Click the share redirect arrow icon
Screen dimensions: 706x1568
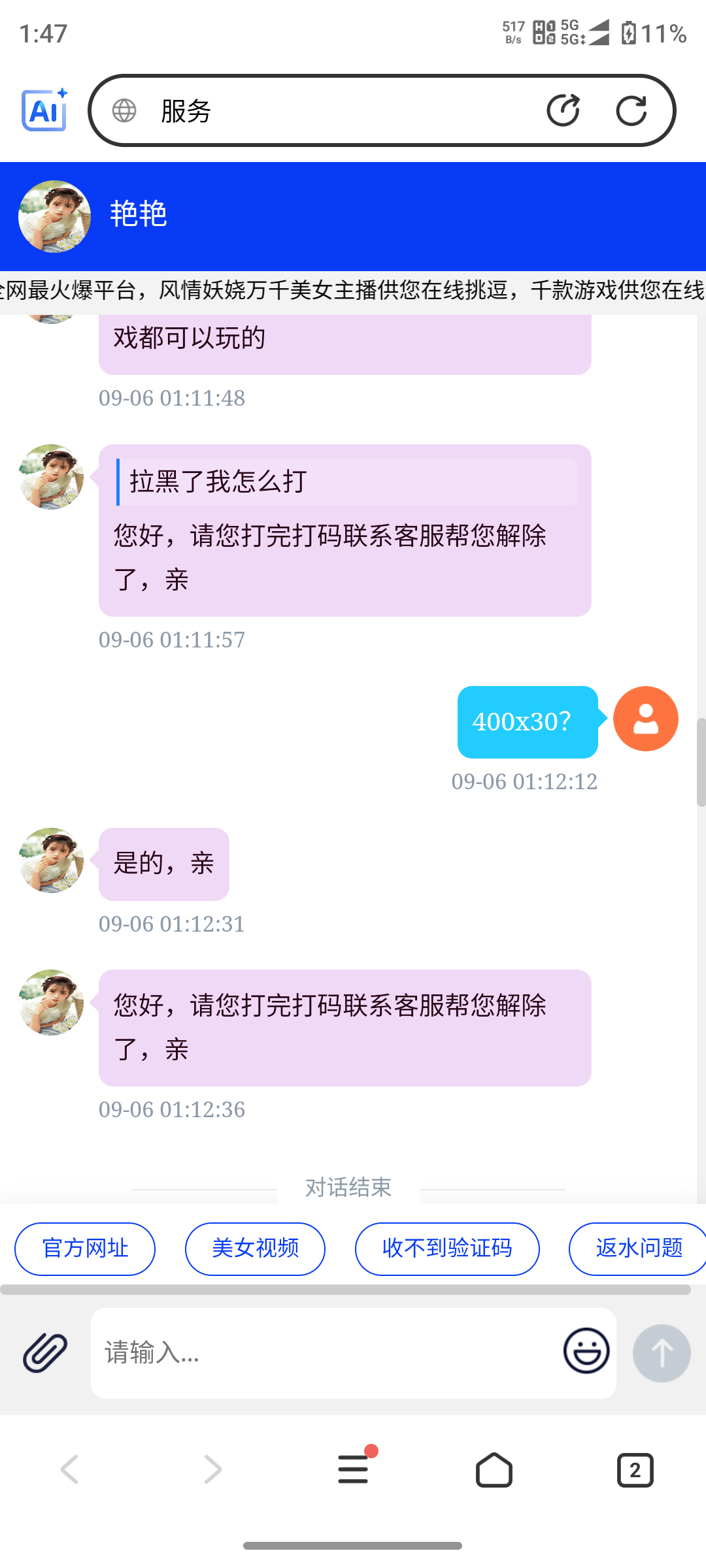pyautogui.click(x=563, y=110)
